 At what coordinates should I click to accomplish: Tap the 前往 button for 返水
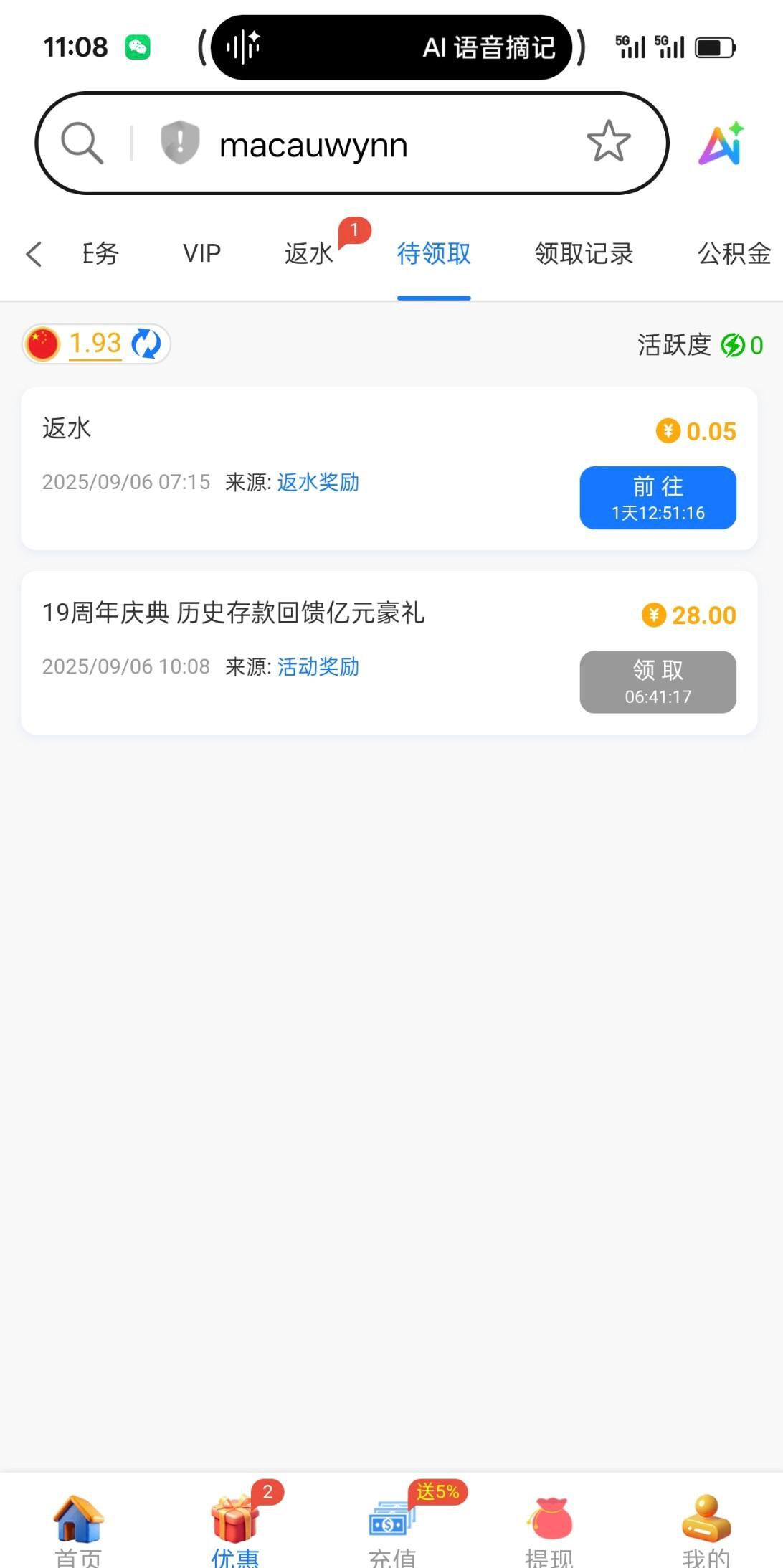[658, 498]
